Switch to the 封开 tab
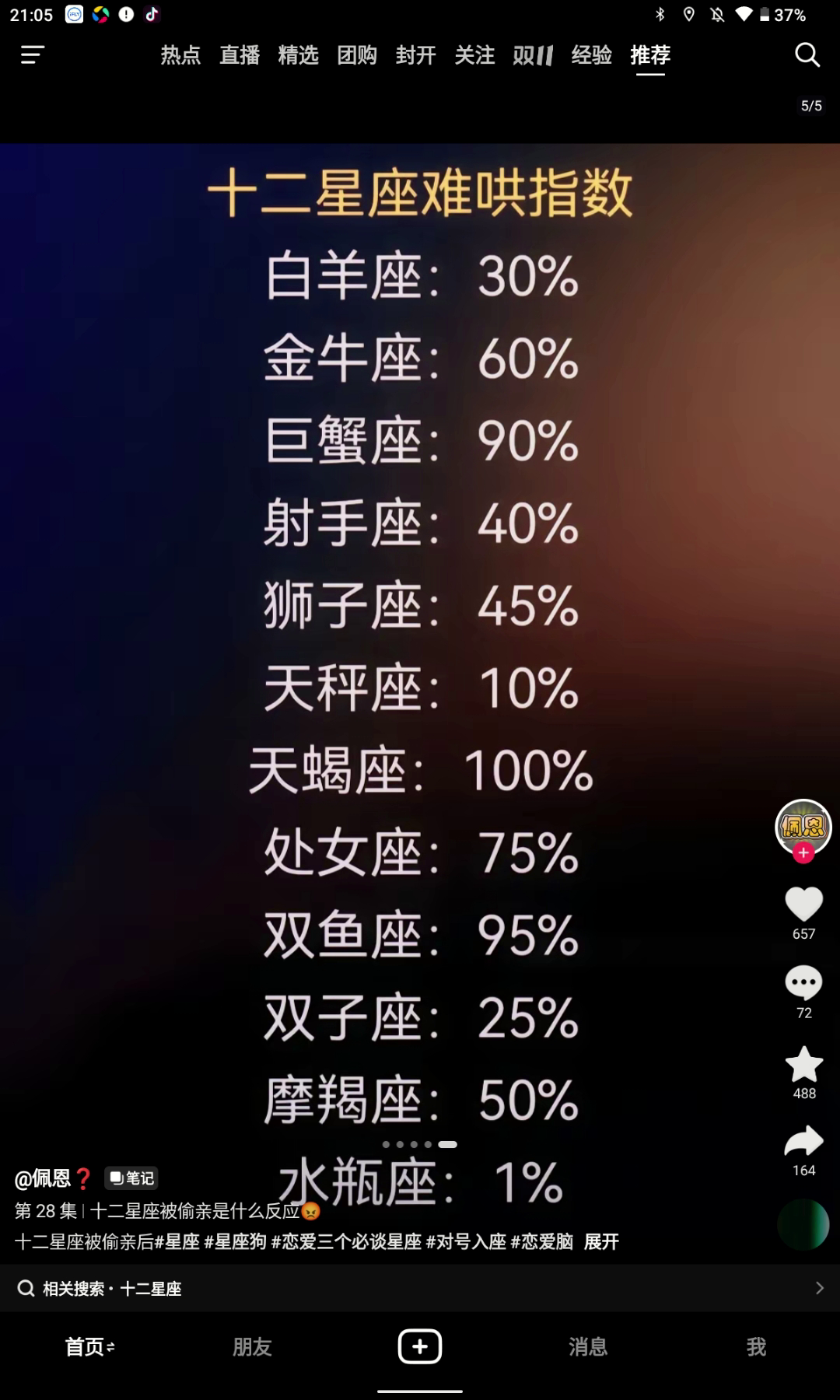This screenshot has height=1400, width=840. [415, 55]
